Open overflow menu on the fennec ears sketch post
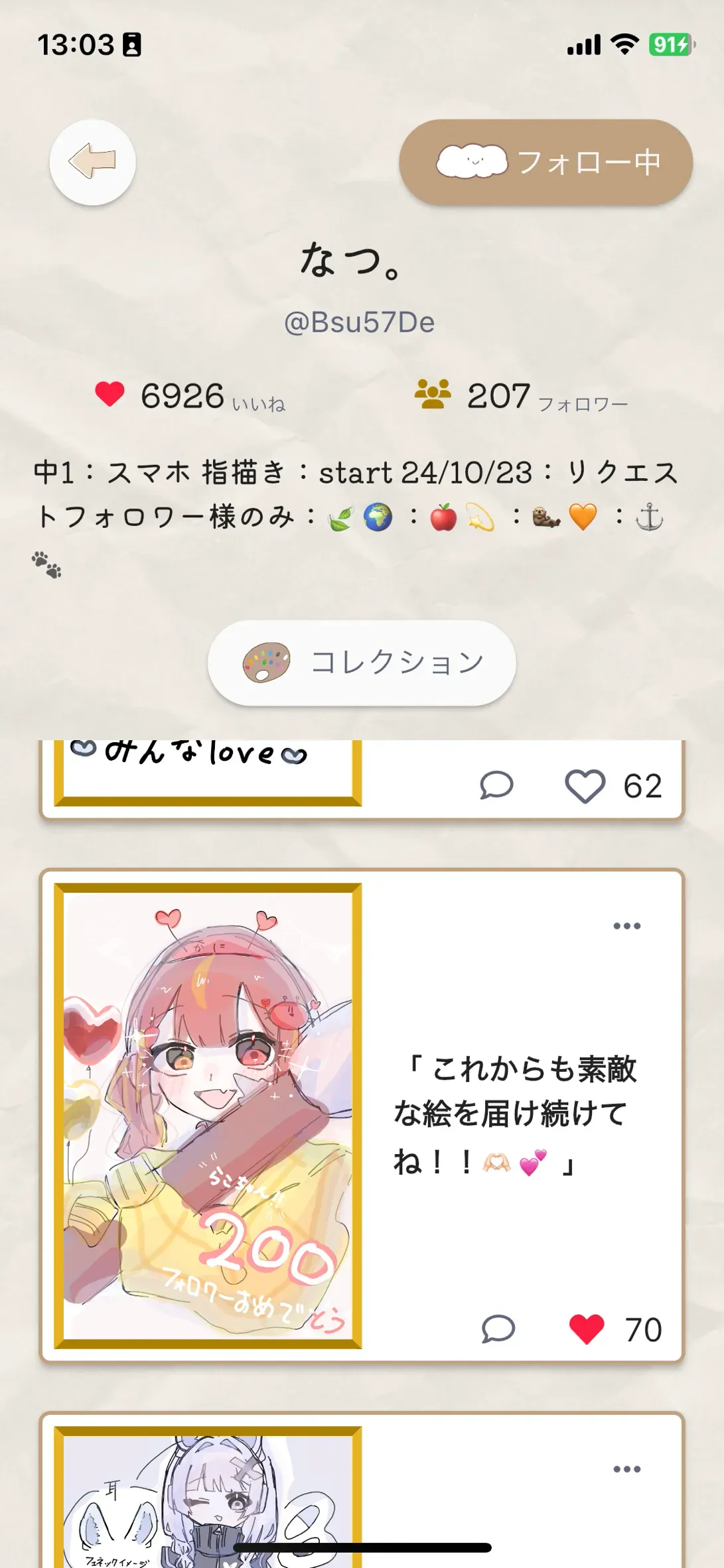 click(626, 1469)
